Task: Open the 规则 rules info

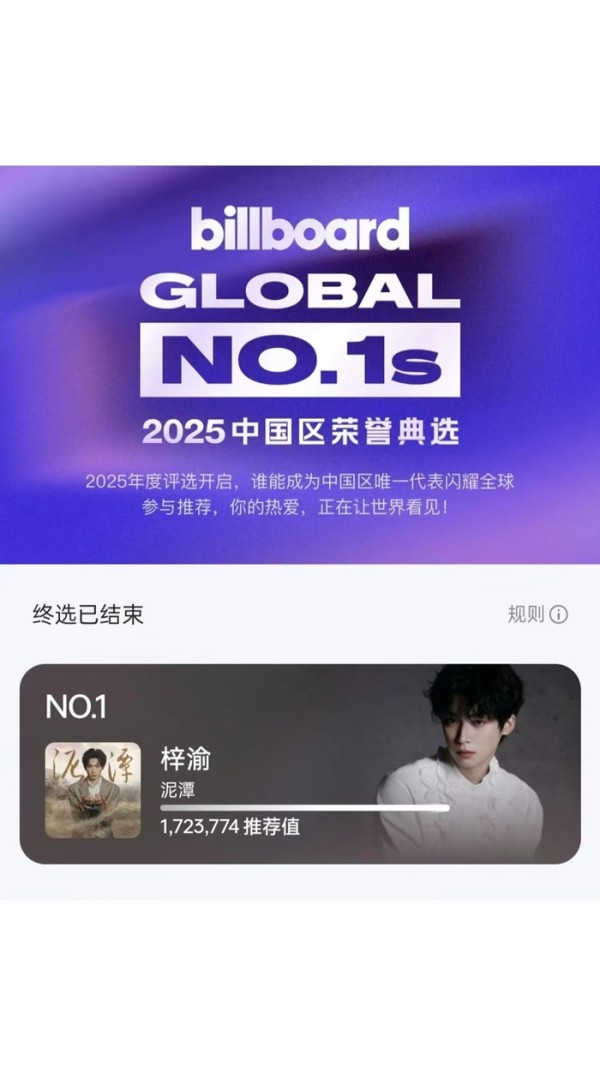Action: (538, 614)
